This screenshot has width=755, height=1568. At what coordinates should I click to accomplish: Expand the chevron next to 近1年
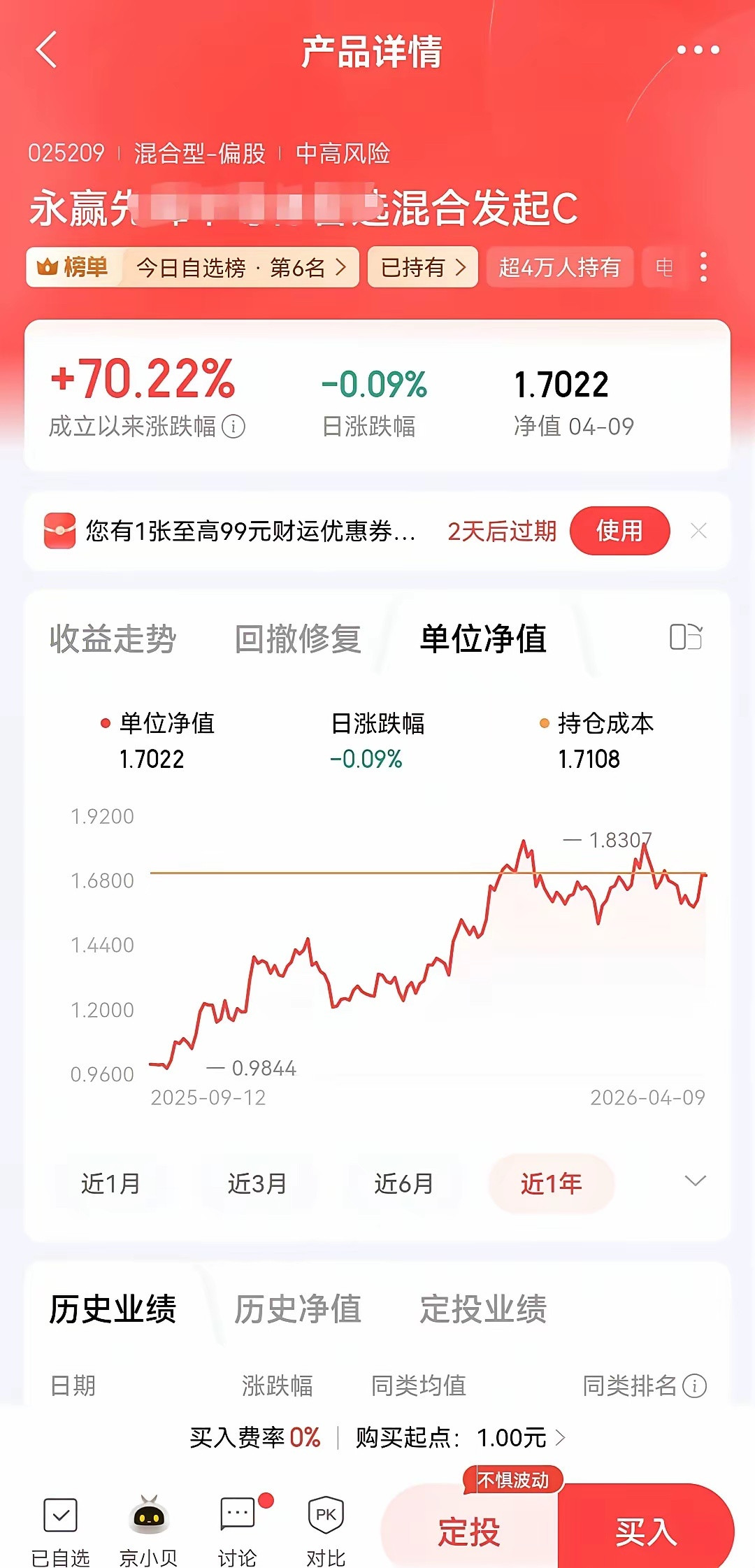(694, 1182)
